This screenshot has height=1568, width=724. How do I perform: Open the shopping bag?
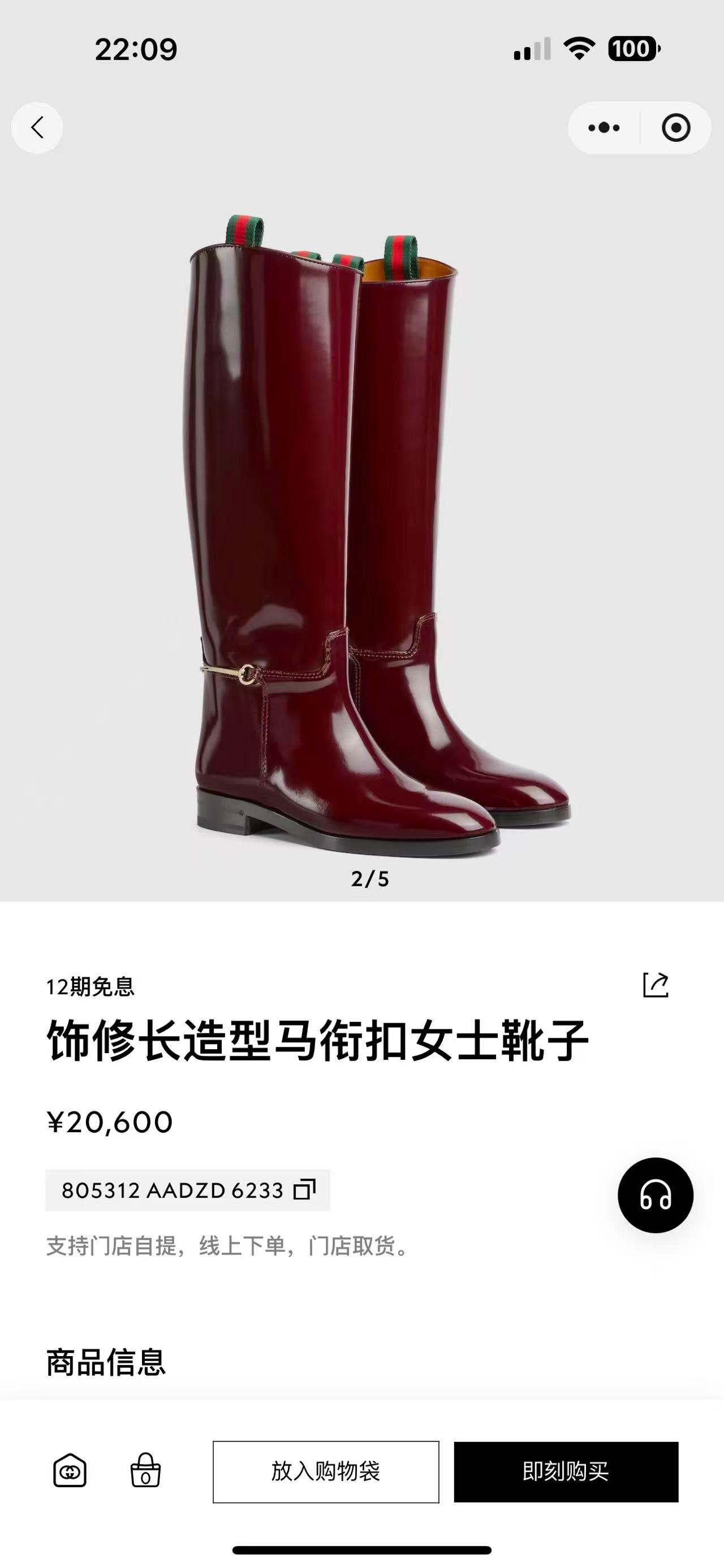[x=145, y=1472]
